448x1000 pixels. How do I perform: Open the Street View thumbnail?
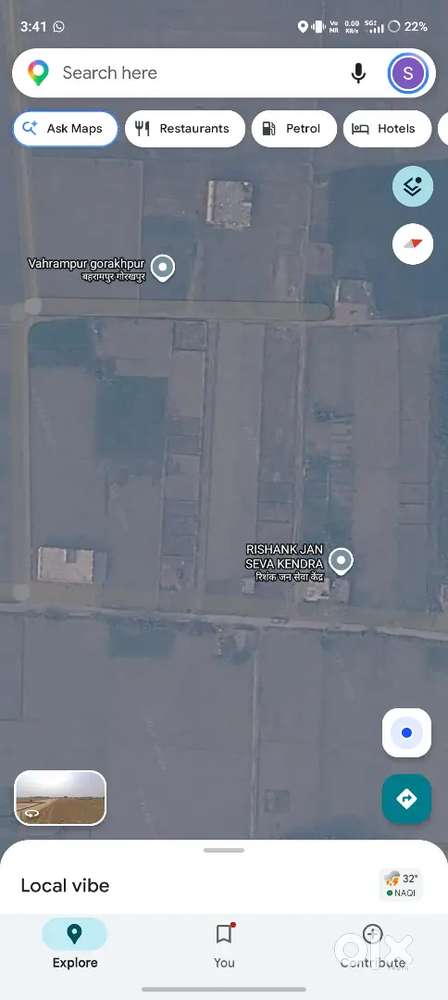coord(61,798)
